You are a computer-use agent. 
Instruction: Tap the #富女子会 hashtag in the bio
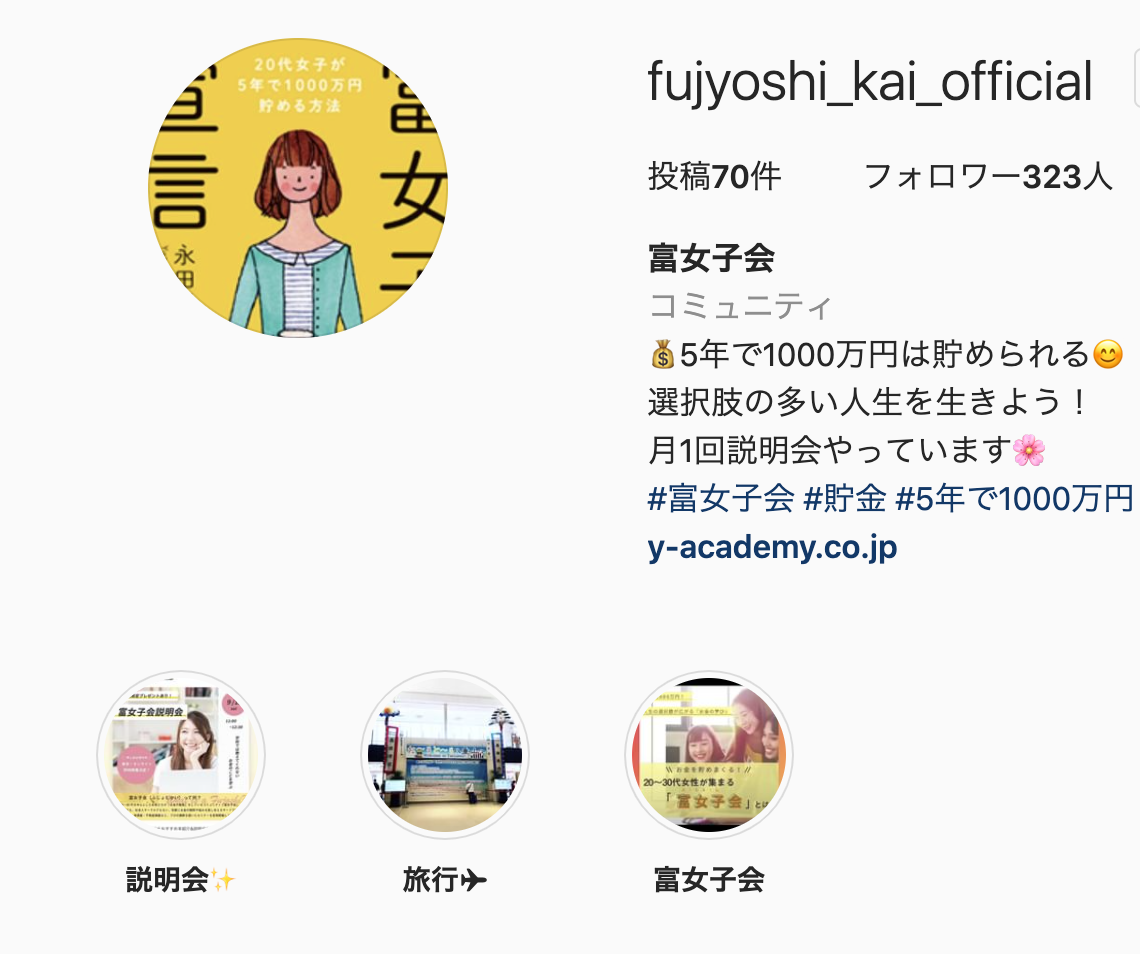[721, 498]
